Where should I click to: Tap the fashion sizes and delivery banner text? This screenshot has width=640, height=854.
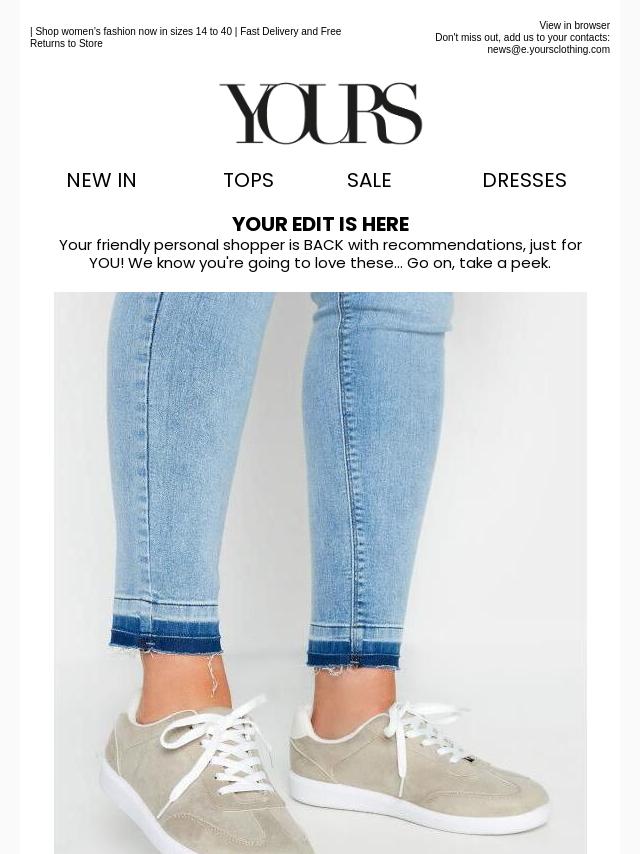[x=186, y=37]
